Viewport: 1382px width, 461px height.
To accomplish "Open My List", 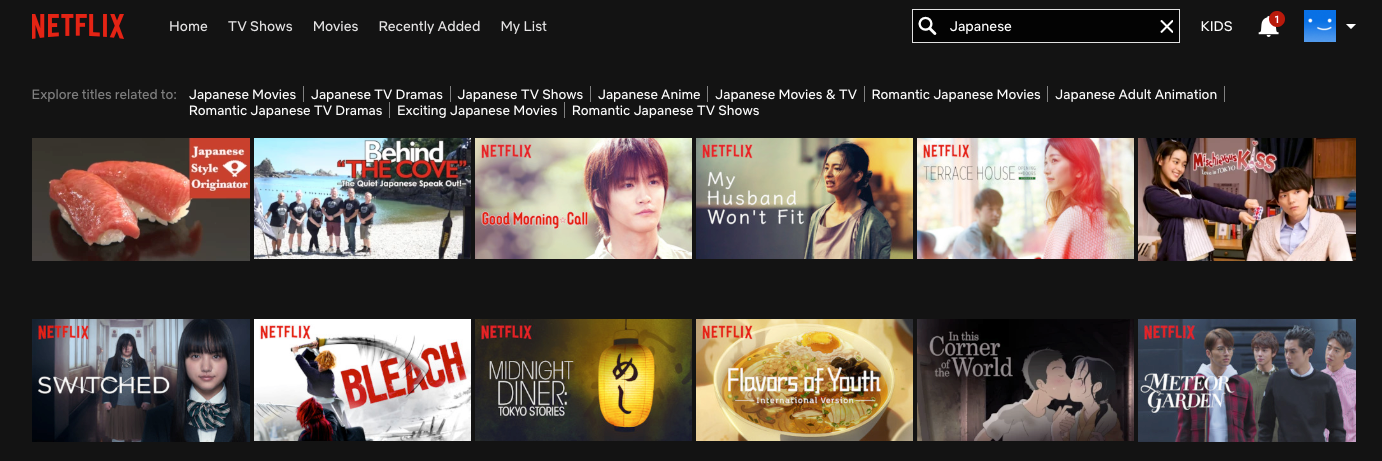I will point(523,27).
